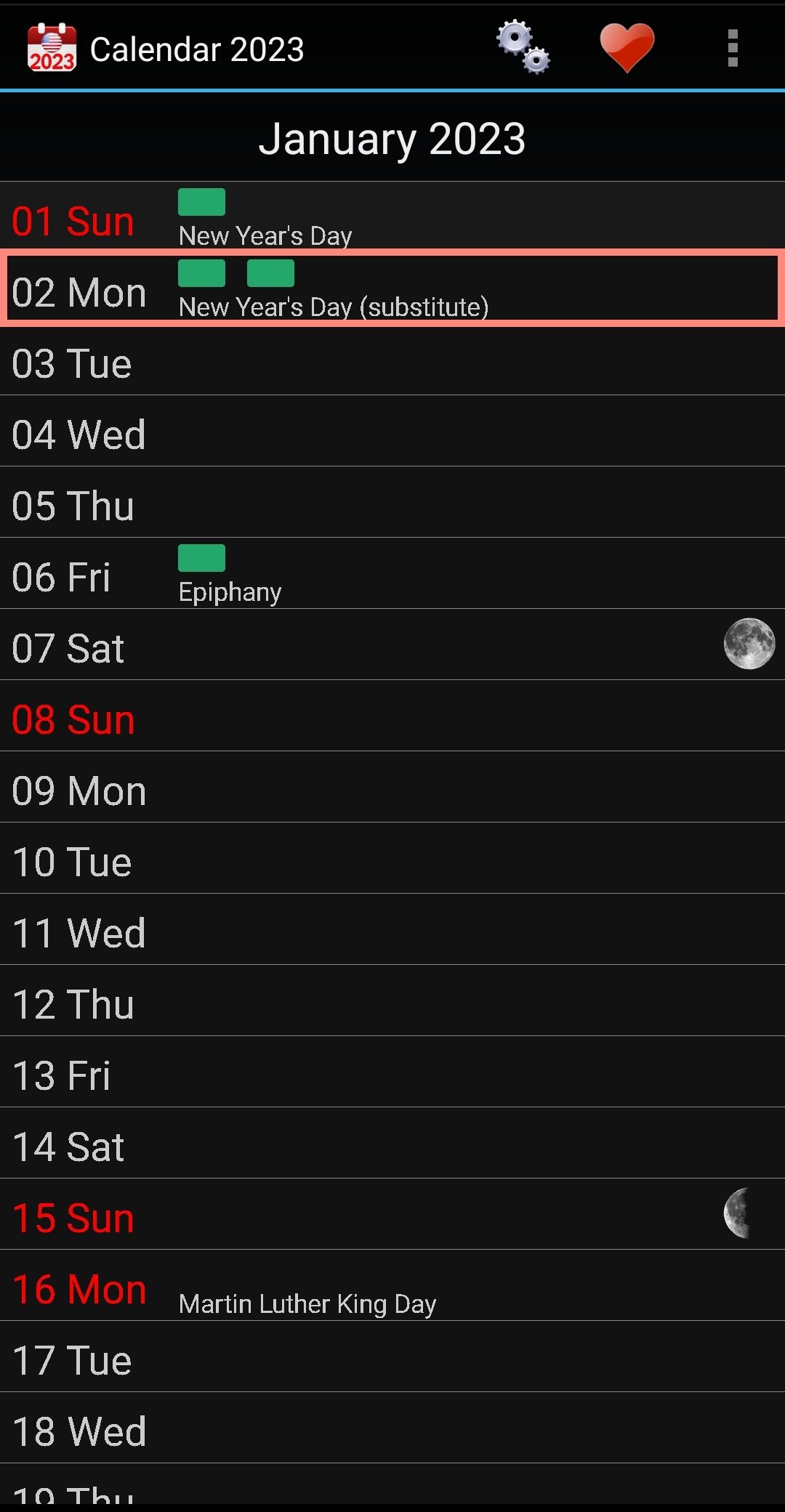Open the 13 Fri entry
This screenshot has height=1512, width=785.
coord(392,1072)
